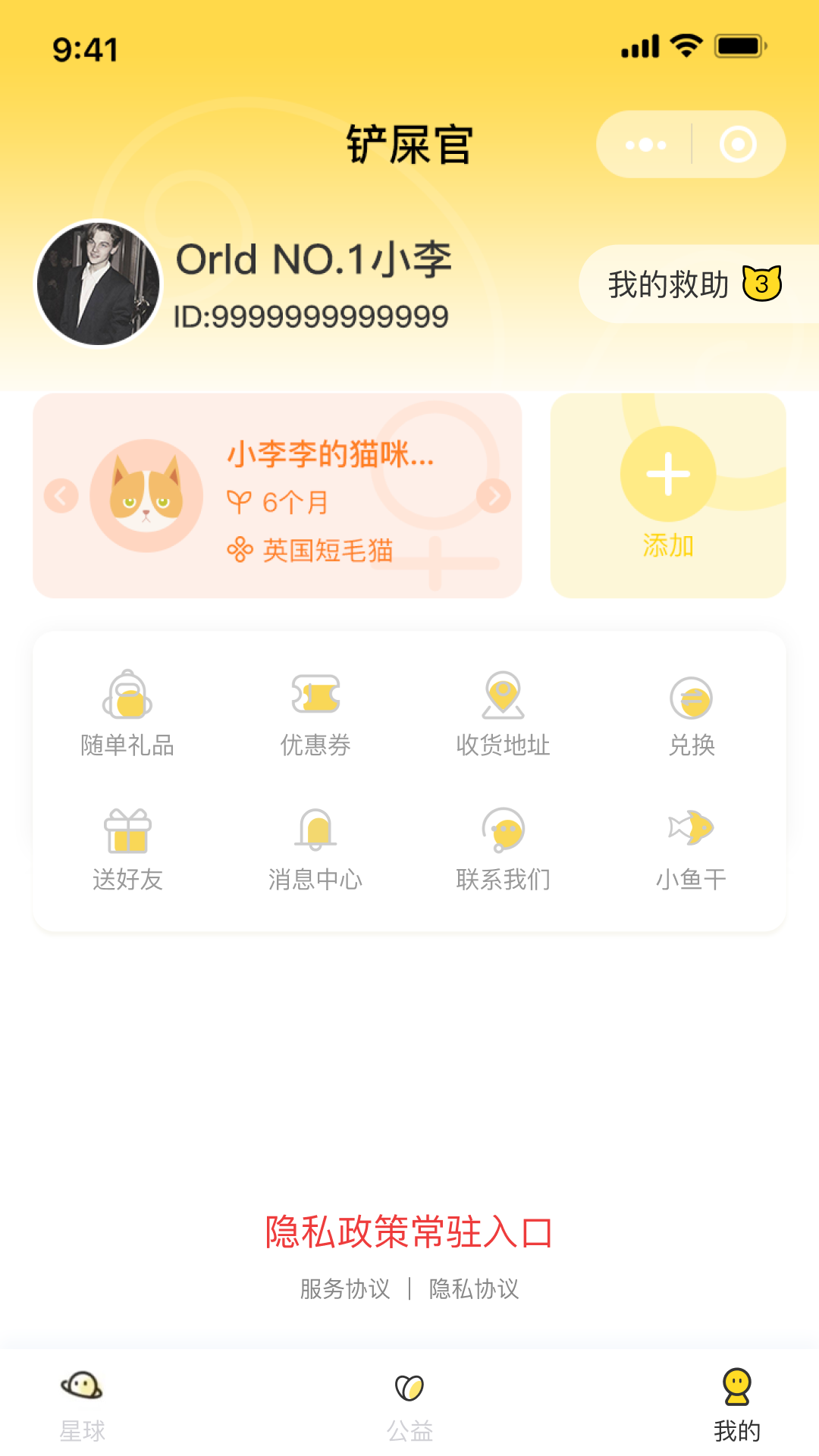This screenshot has height=1456, width=819.
Task: Open 消息中心 notification bell icon
Action: (315, 834)
